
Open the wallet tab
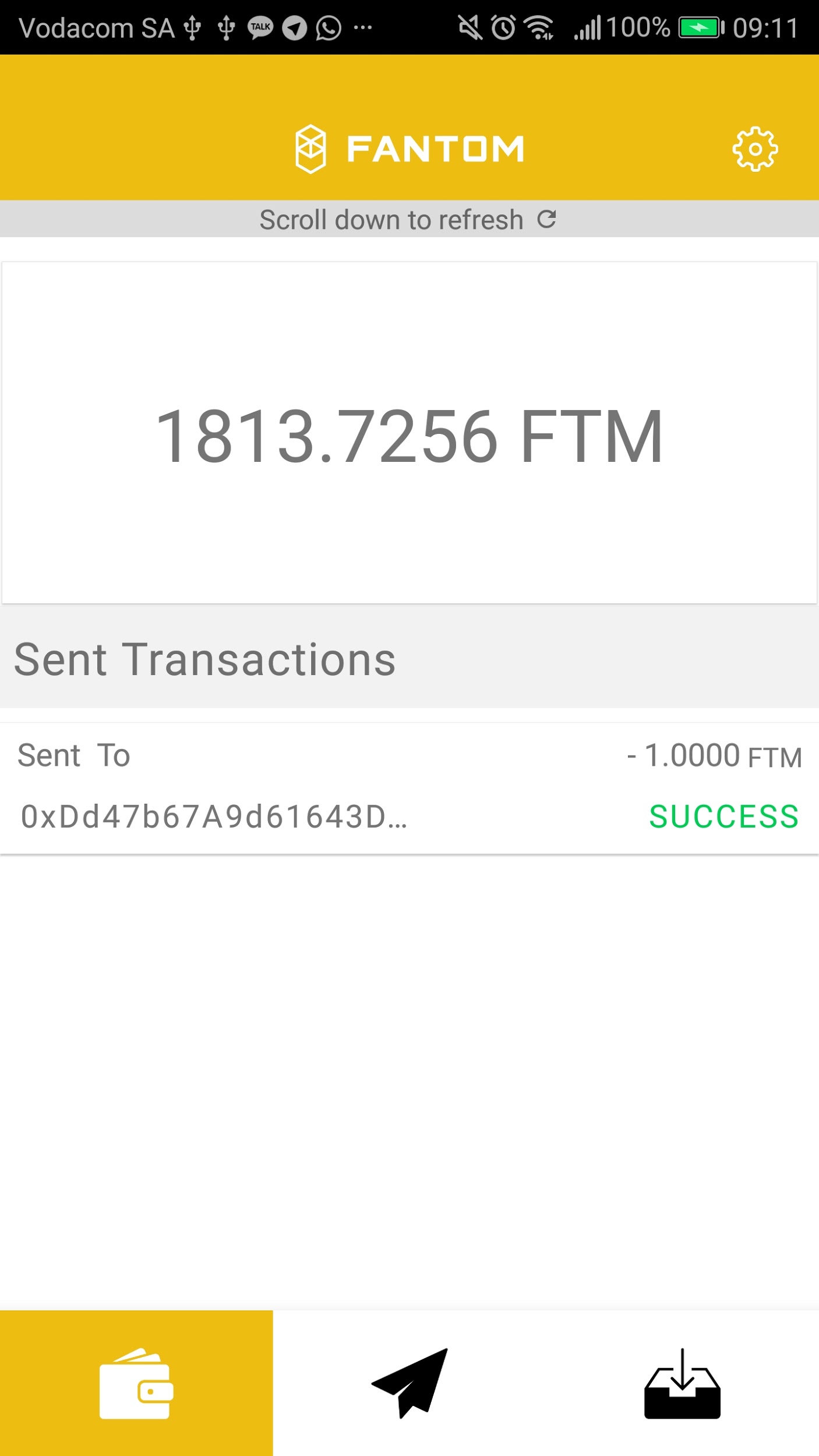136,1384
